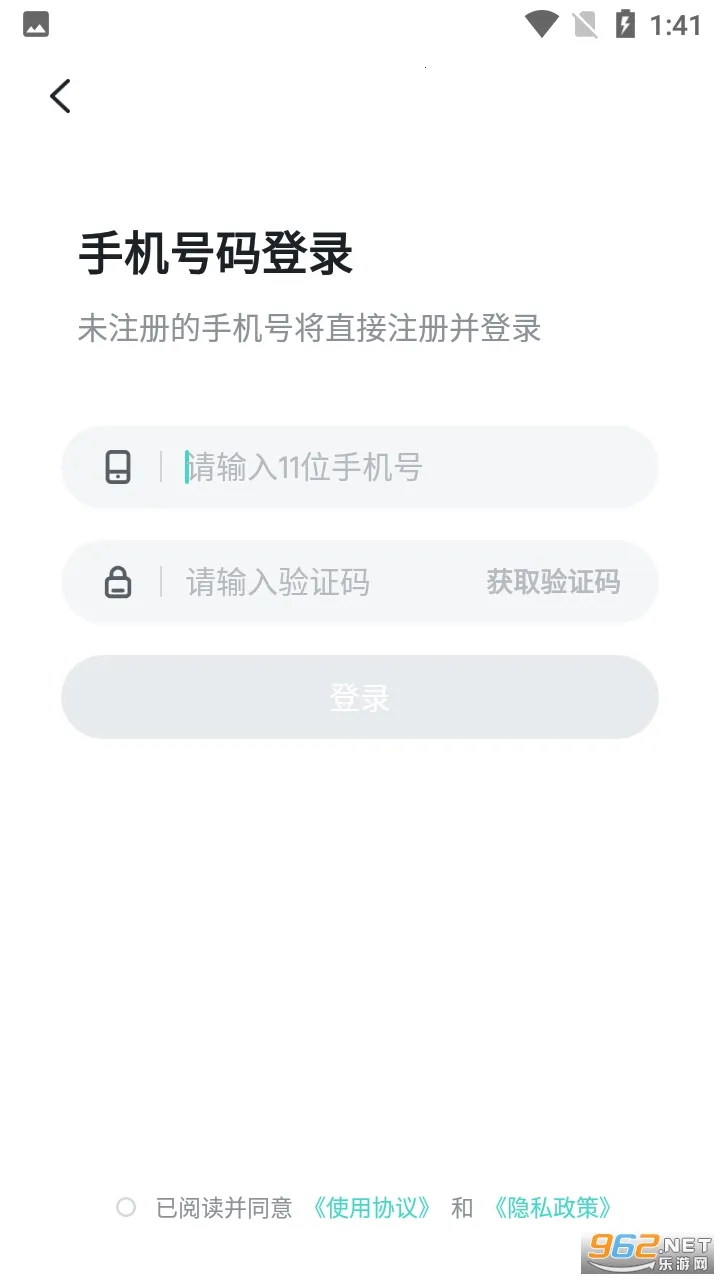Tap the 登录 login button
Image resolution: width=720 pixels, height=1280 pixels.
(x=360, y=698)
